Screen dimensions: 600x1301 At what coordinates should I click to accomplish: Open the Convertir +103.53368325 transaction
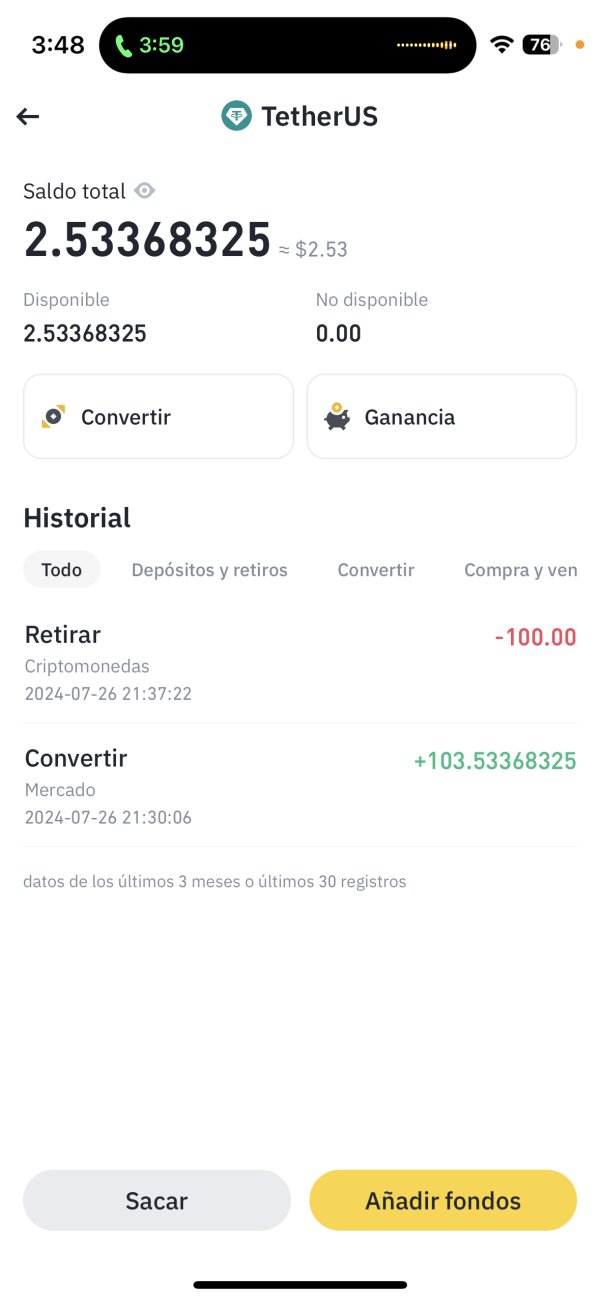300,786
